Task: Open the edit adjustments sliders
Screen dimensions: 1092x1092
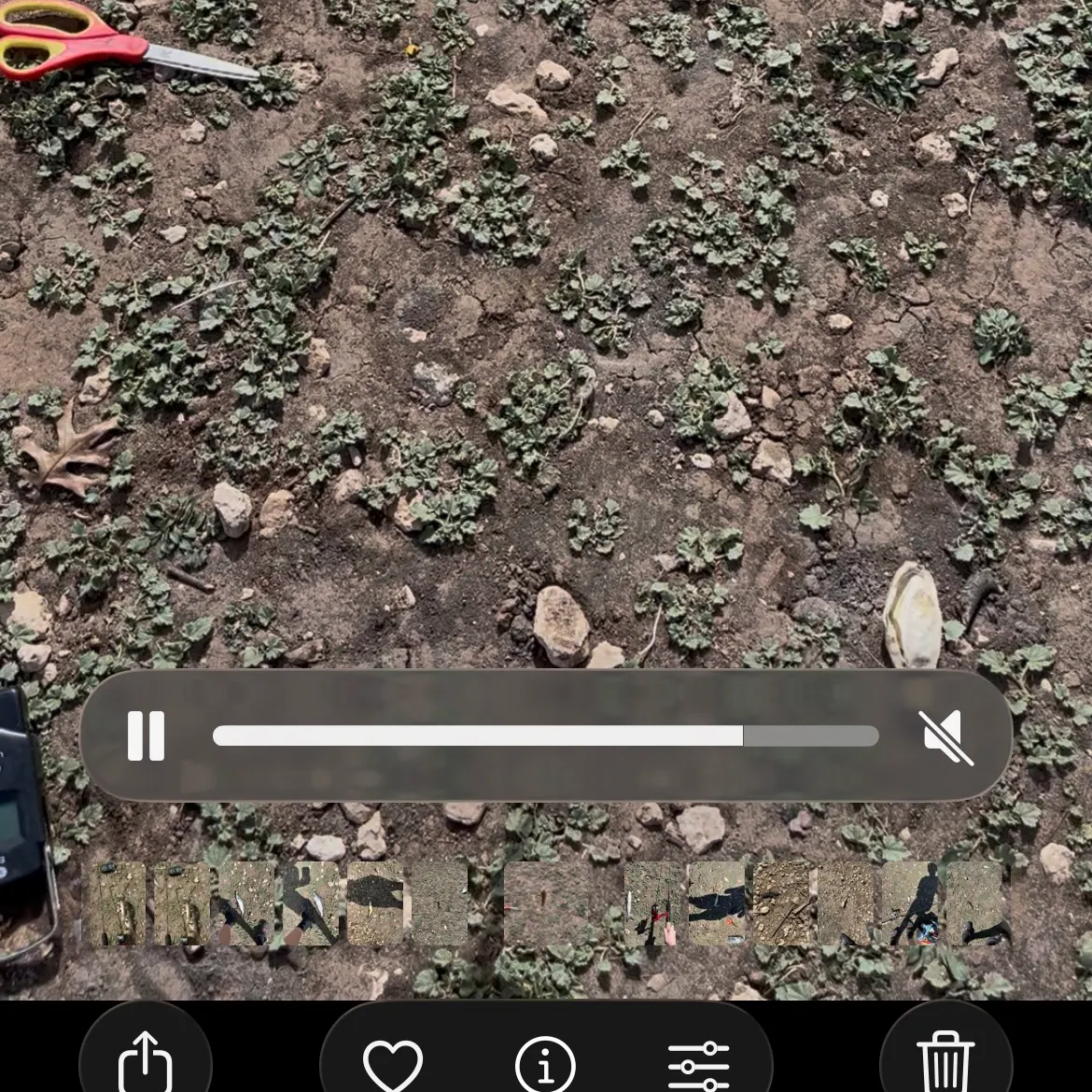Action: click(698, 1064)
